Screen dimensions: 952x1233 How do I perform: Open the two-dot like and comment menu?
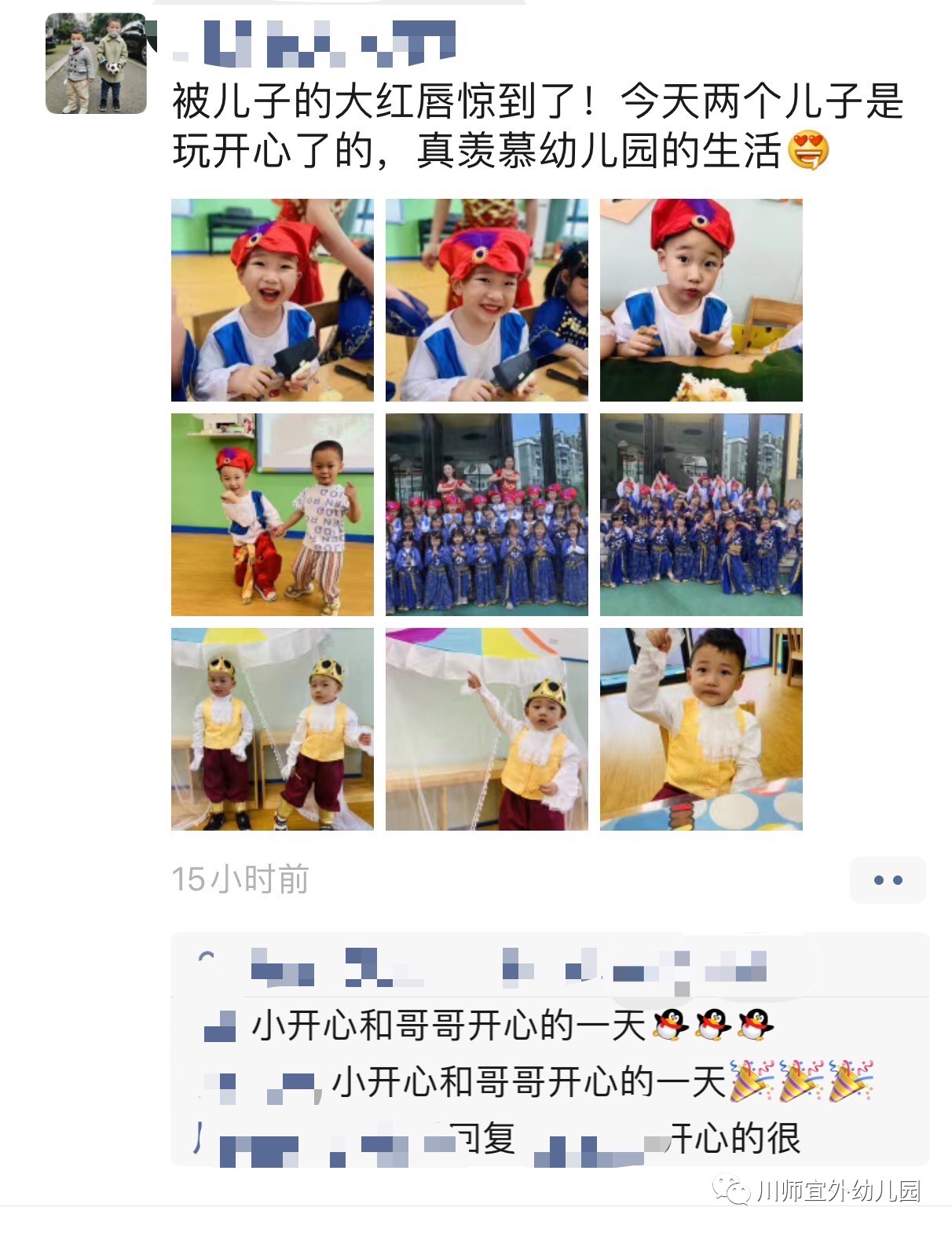click(888, 880)
